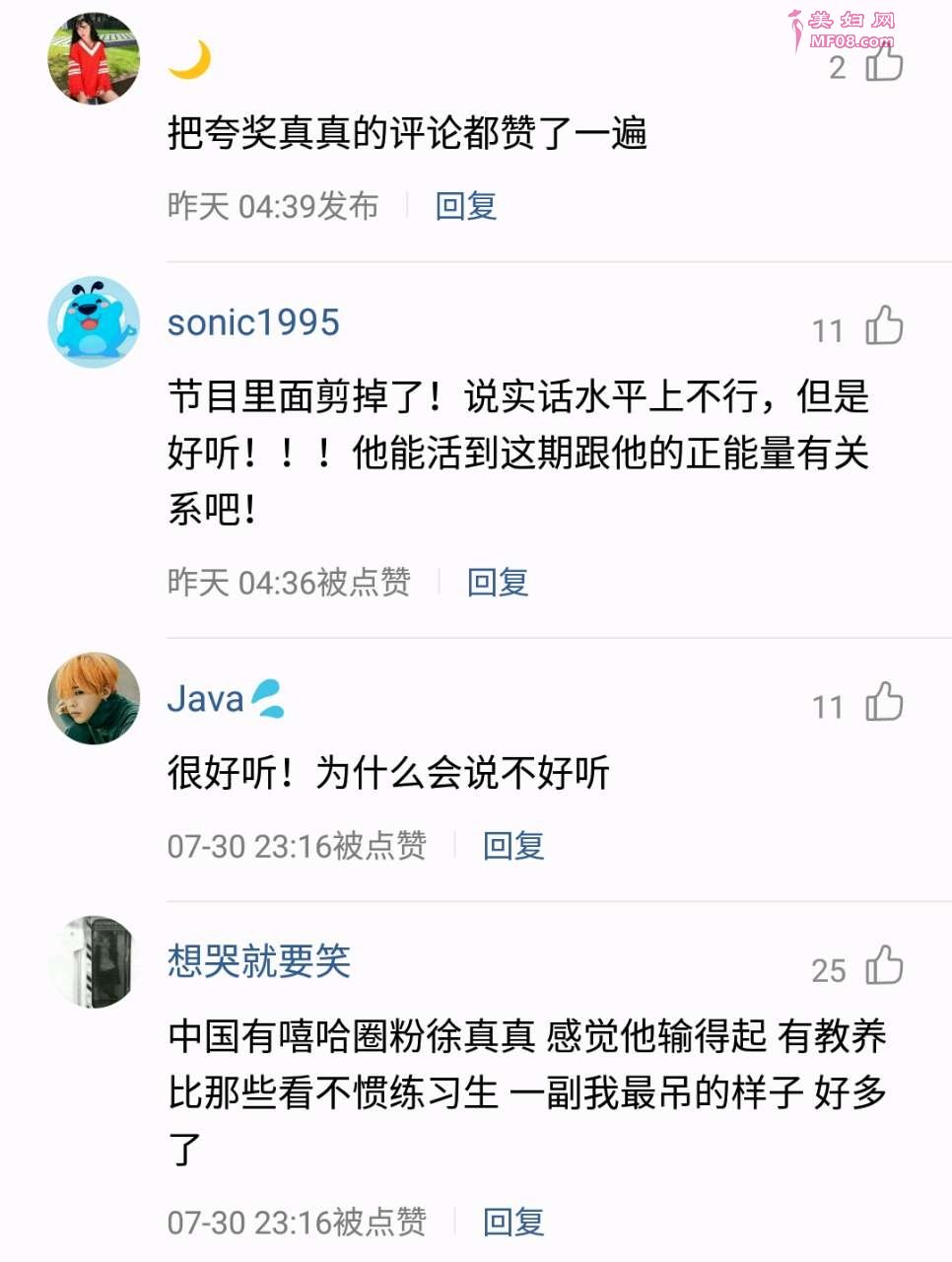952x1262 pixels.
Task: Open sonic1995's profile name
Action: 253,322
